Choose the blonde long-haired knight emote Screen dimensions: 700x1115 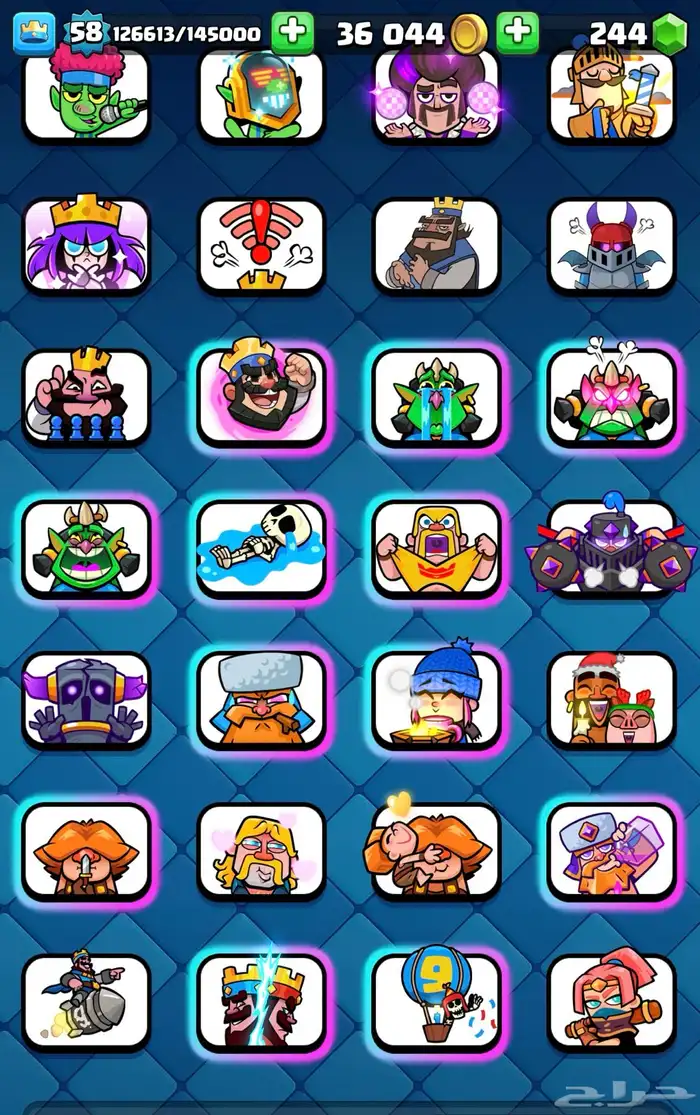[x=261, y=850]
